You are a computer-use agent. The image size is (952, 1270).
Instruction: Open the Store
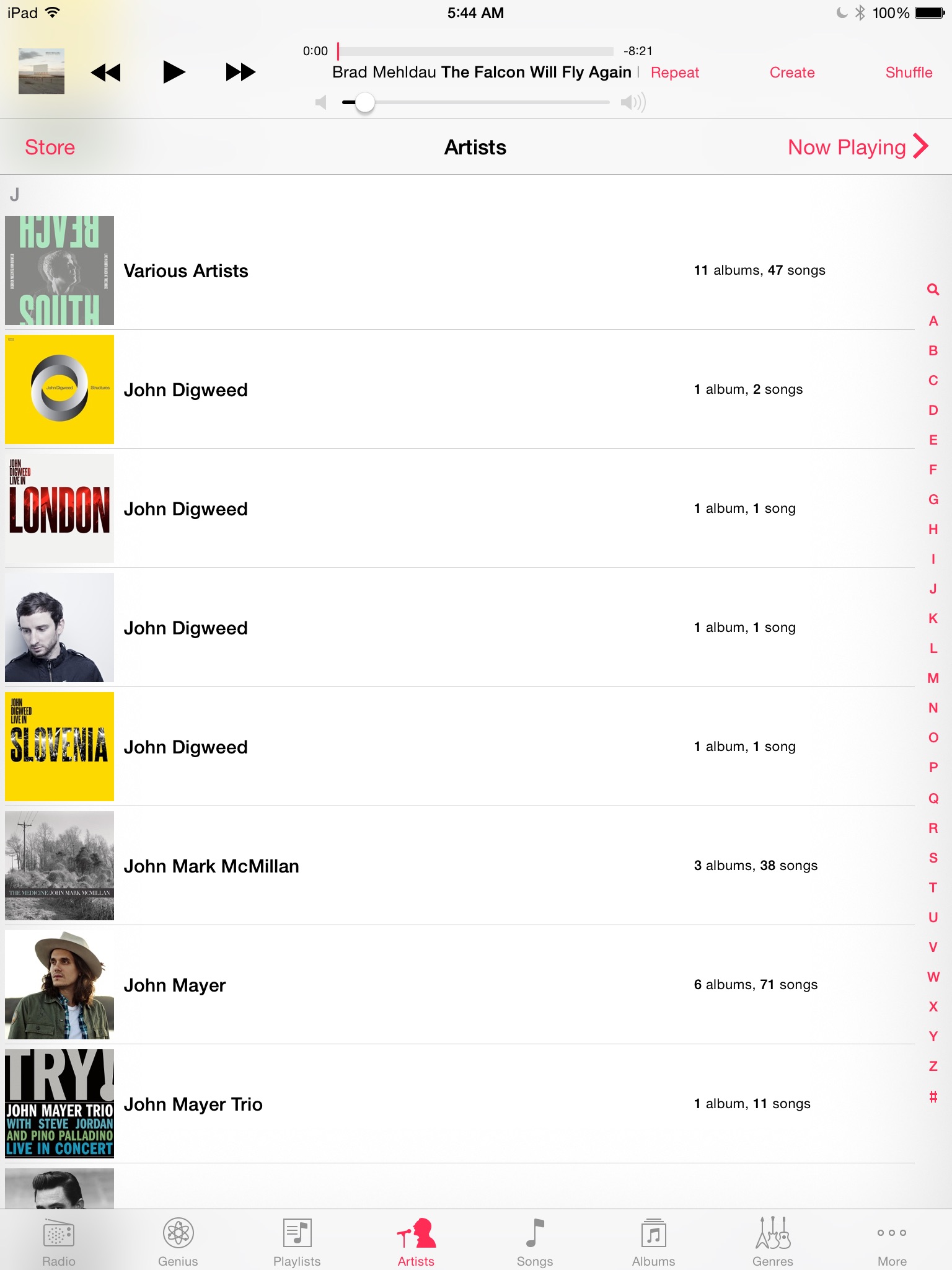[50, 147]
